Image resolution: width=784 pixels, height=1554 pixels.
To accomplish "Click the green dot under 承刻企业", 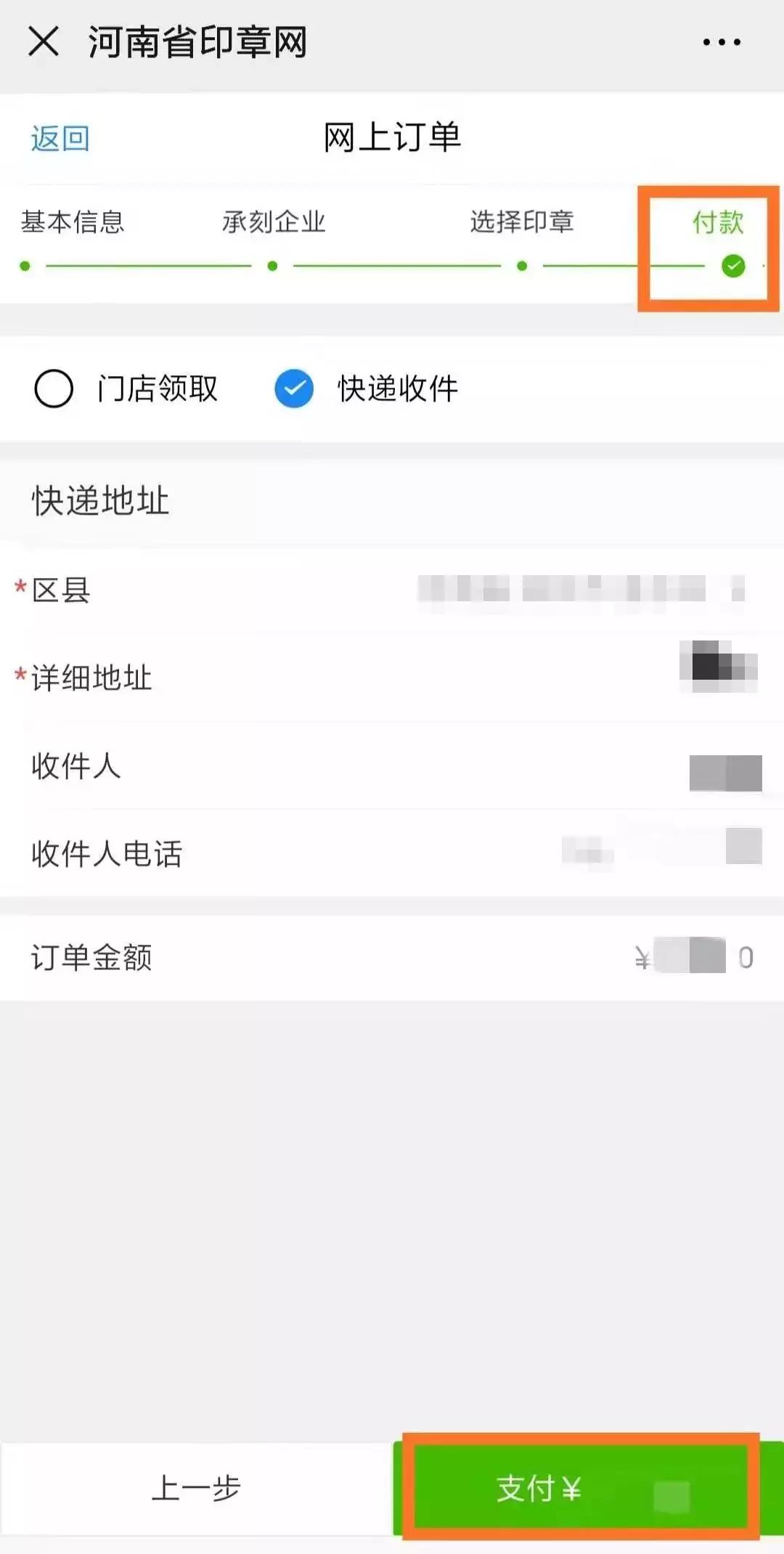I will pos(273,266).
